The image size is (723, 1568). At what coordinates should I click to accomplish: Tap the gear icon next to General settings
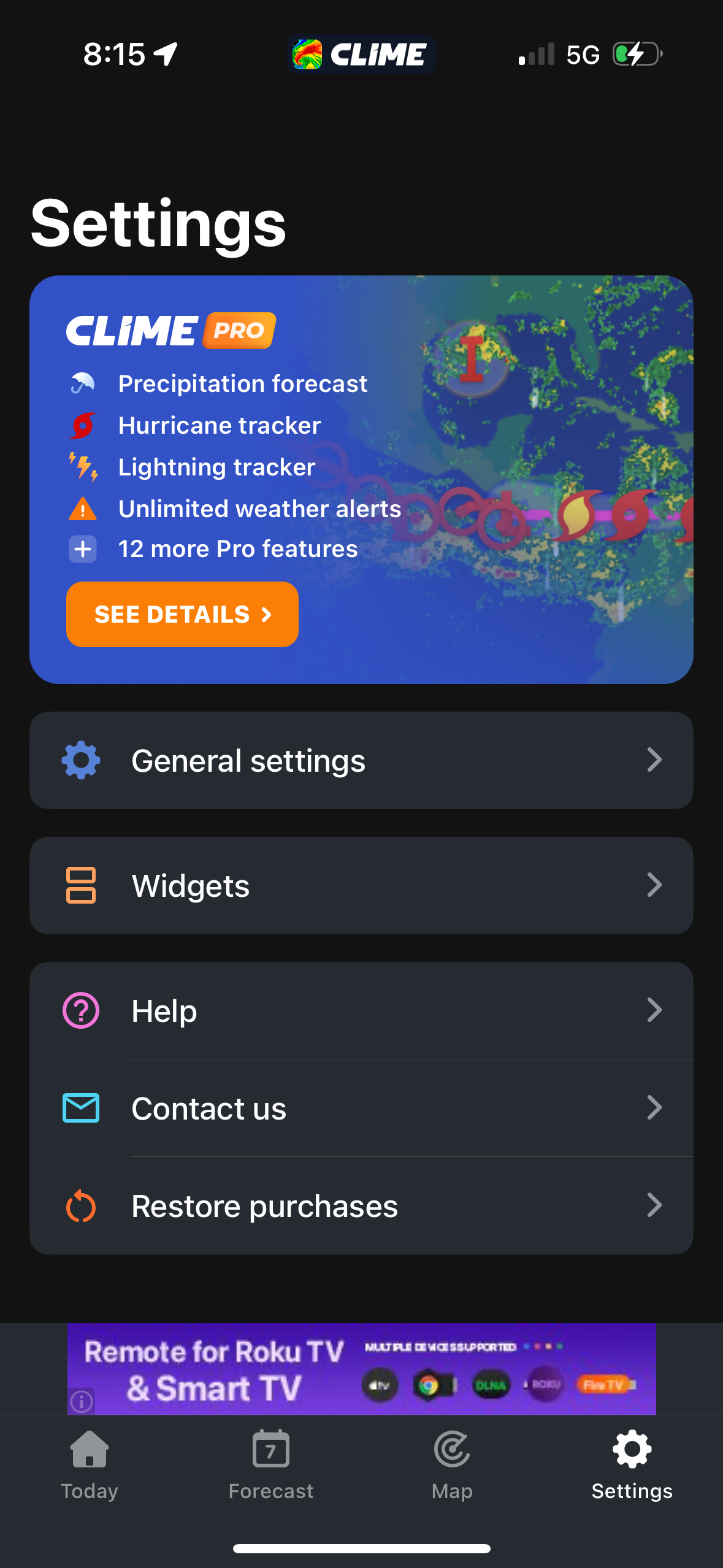[80, 760]
